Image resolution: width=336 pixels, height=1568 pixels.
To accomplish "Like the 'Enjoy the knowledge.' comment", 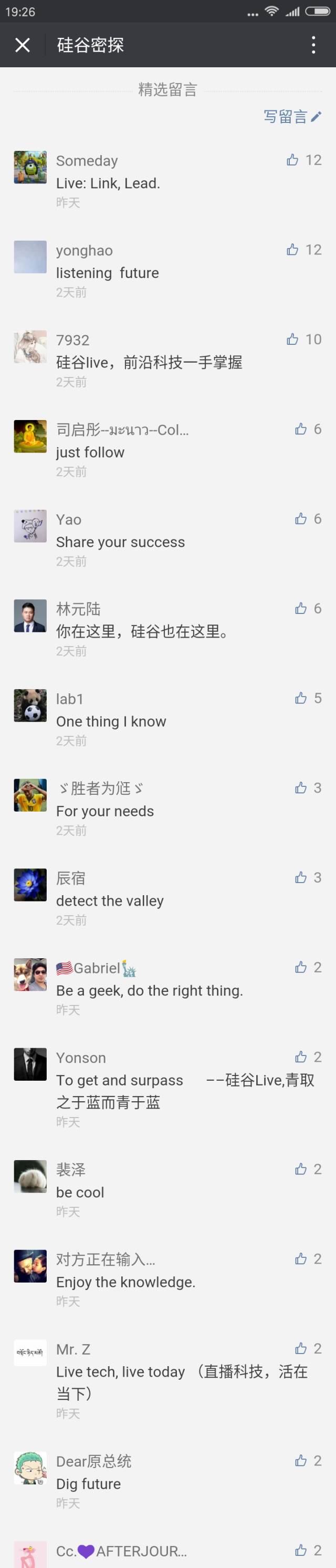I will [301, 1258].
